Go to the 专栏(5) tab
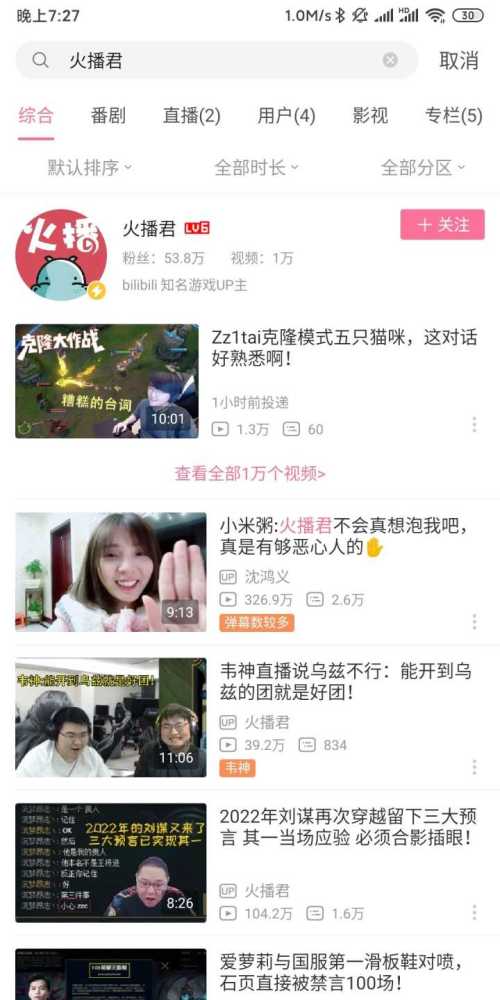Screen dimensions: 500x1000 [x=453, y=116]
